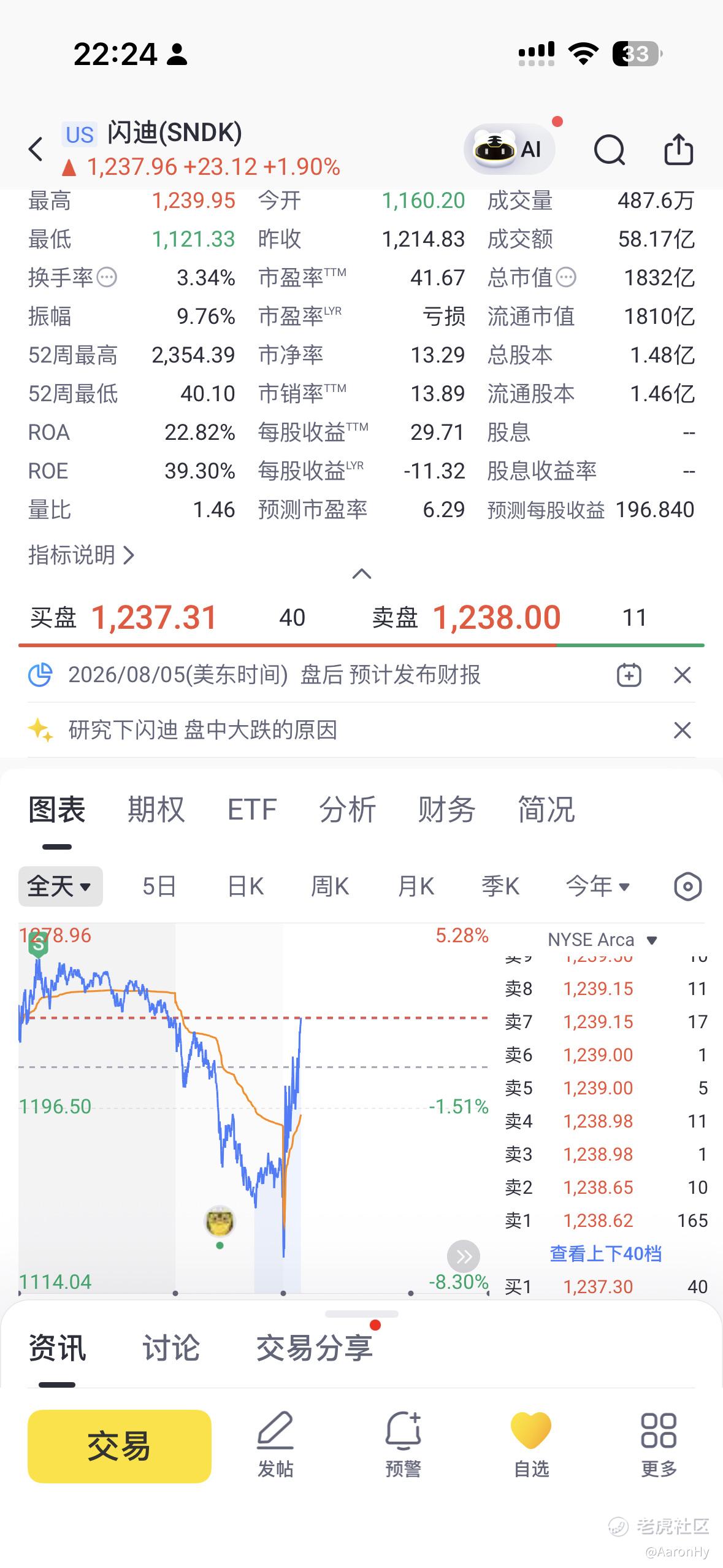Viewport: 723px width, 1568px height.
Task: Dismiss the 盘中大跌 research suggestion
Action: pyautogui.click(x=683, y=730)
